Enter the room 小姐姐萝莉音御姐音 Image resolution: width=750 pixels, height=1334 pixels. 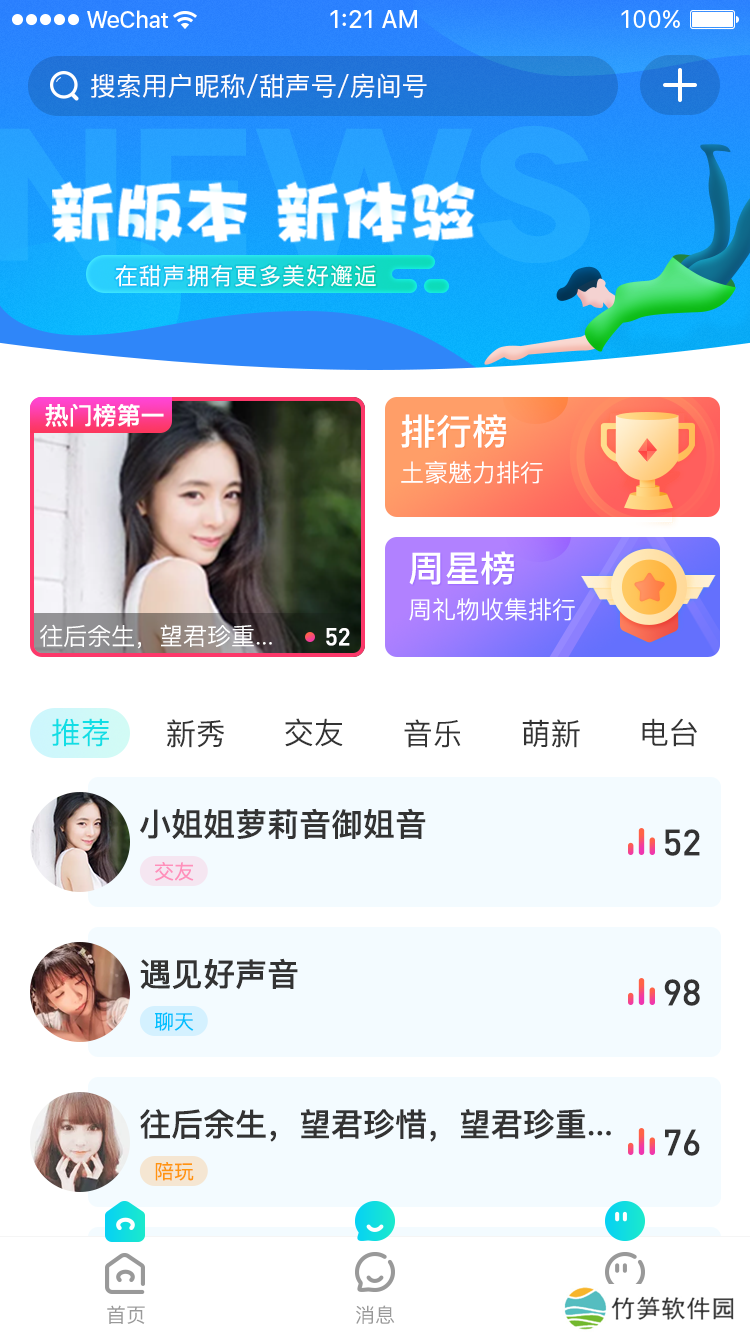pyautogui.click(x=400, y=842)
